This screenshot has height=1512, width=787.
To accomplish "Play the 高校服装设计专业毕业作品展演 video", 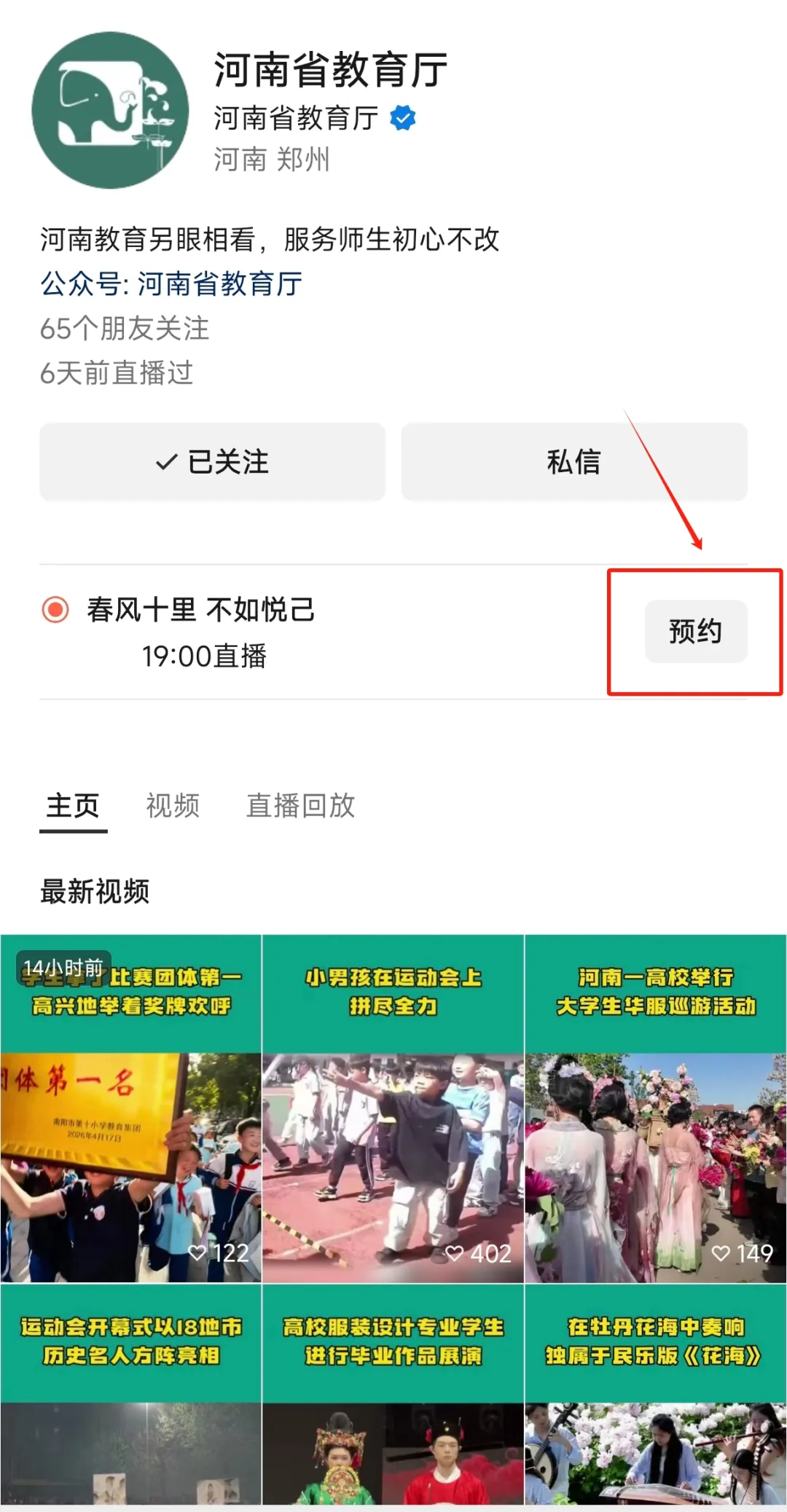I will click(x=393, y=1395).
